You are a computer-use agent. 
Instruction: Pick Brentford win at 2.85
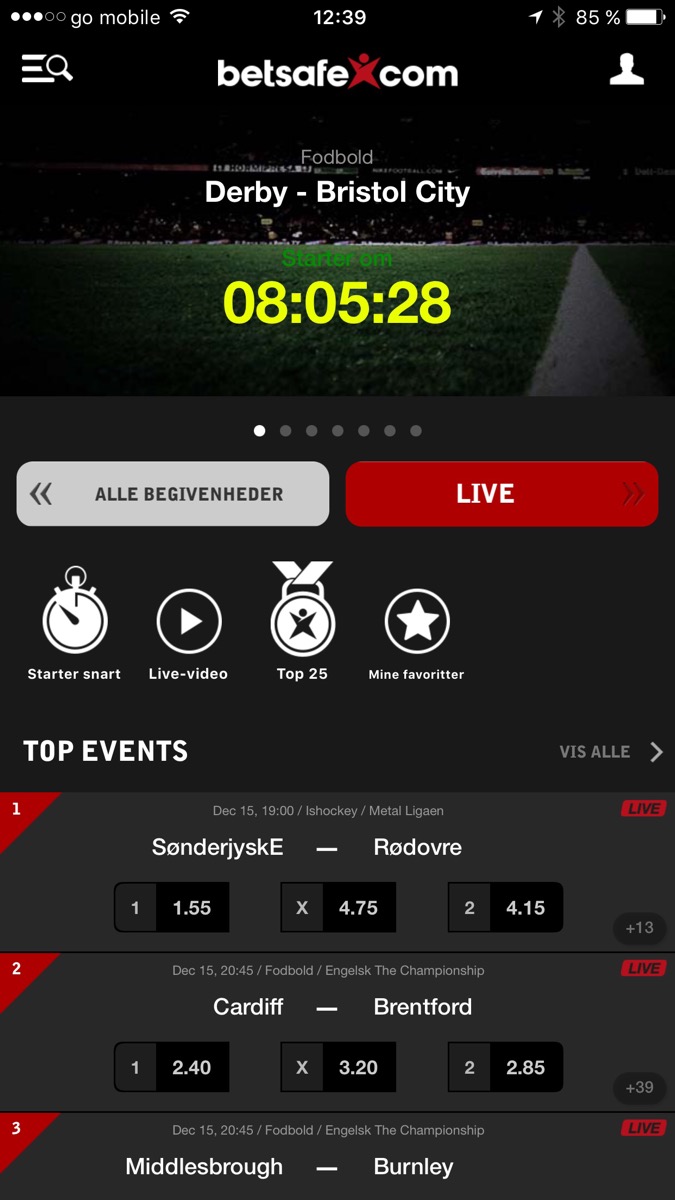click(x=505, y=1067)
